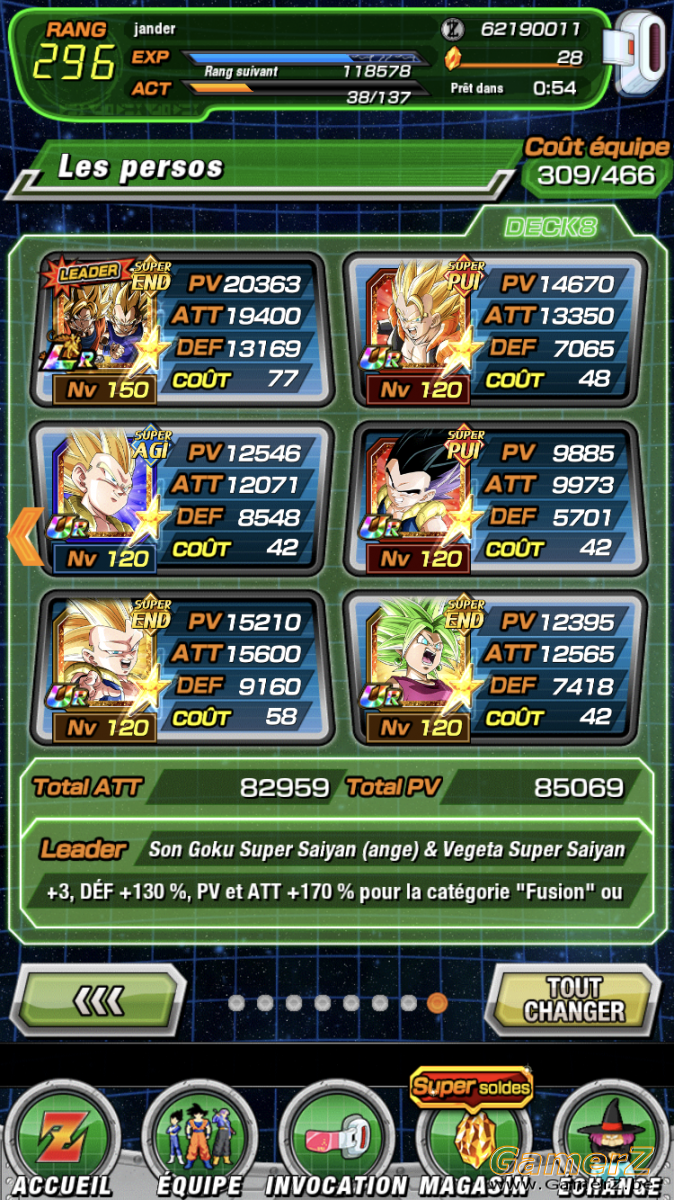
Task: Select the Super PUI character costing 48
Action: [495, 329]
